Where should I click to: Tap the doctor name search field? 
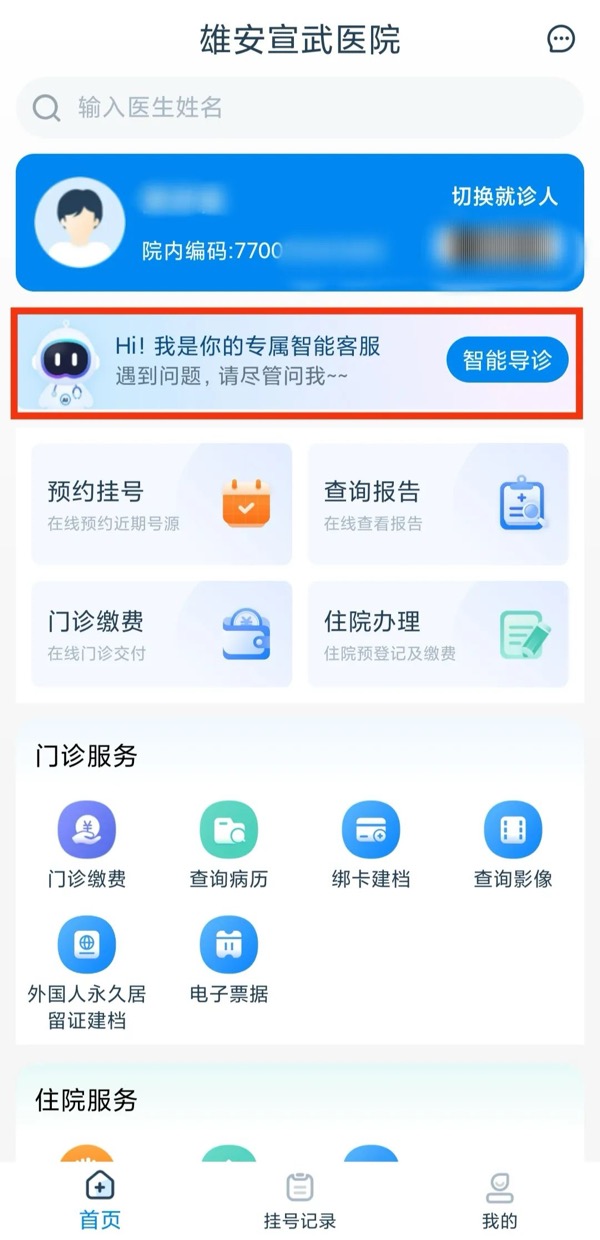(300, 107)
